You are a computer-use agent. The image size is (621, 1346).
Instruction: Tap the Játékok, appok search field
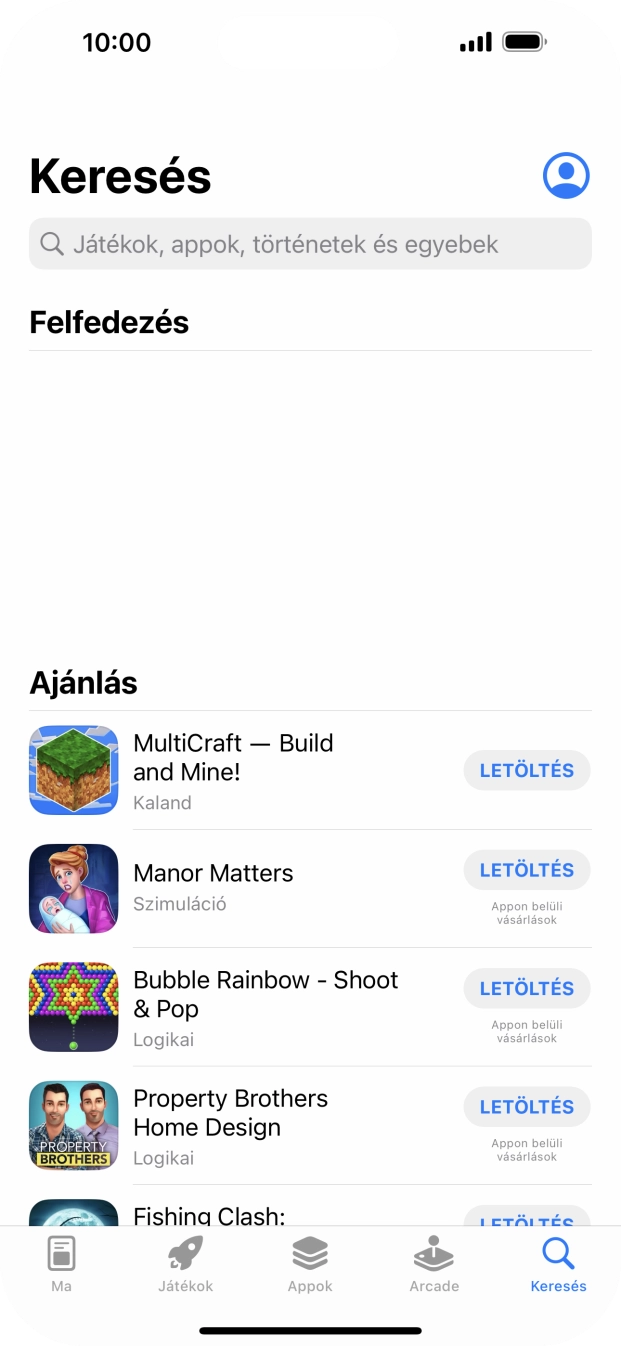pyautogui.click(x=310, y=244)
